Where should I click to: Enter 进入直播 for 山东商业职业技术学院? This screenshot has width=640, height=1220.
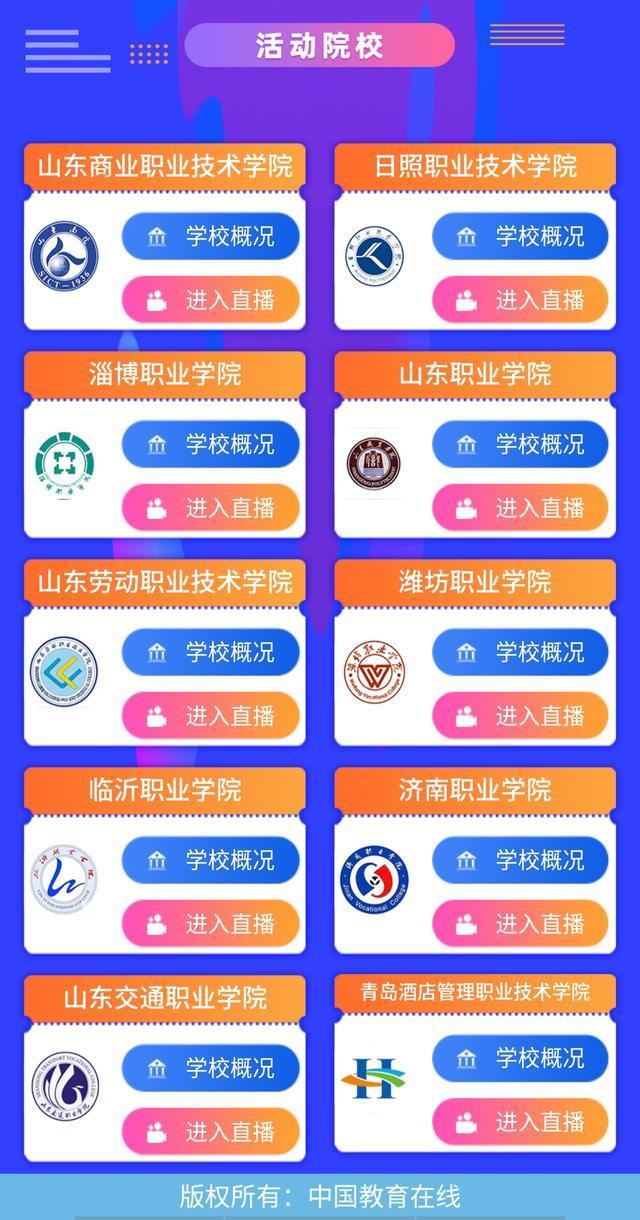(x=211, y=300)
